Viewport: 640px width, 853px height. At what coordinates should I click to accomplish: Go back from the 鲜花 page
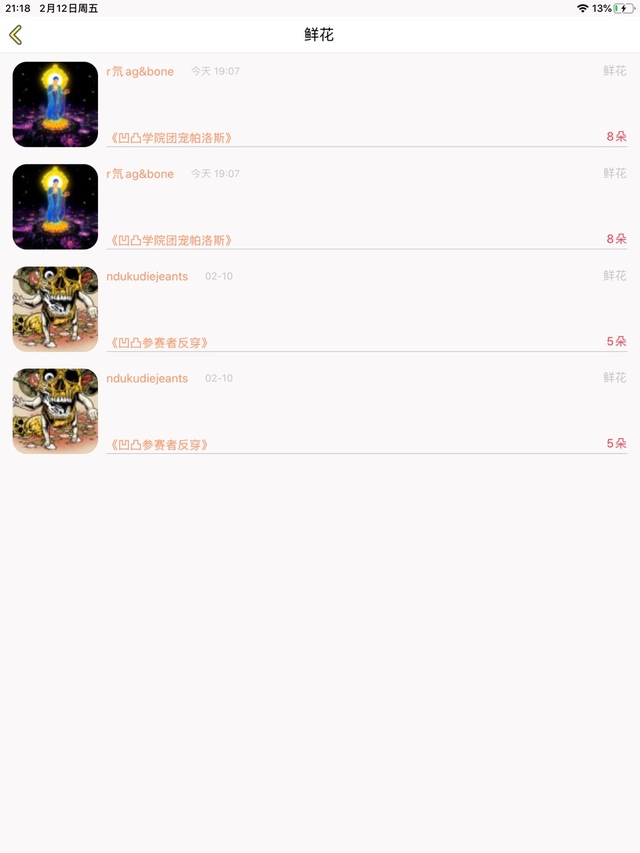pyautogui.click(x=16, y=35)
